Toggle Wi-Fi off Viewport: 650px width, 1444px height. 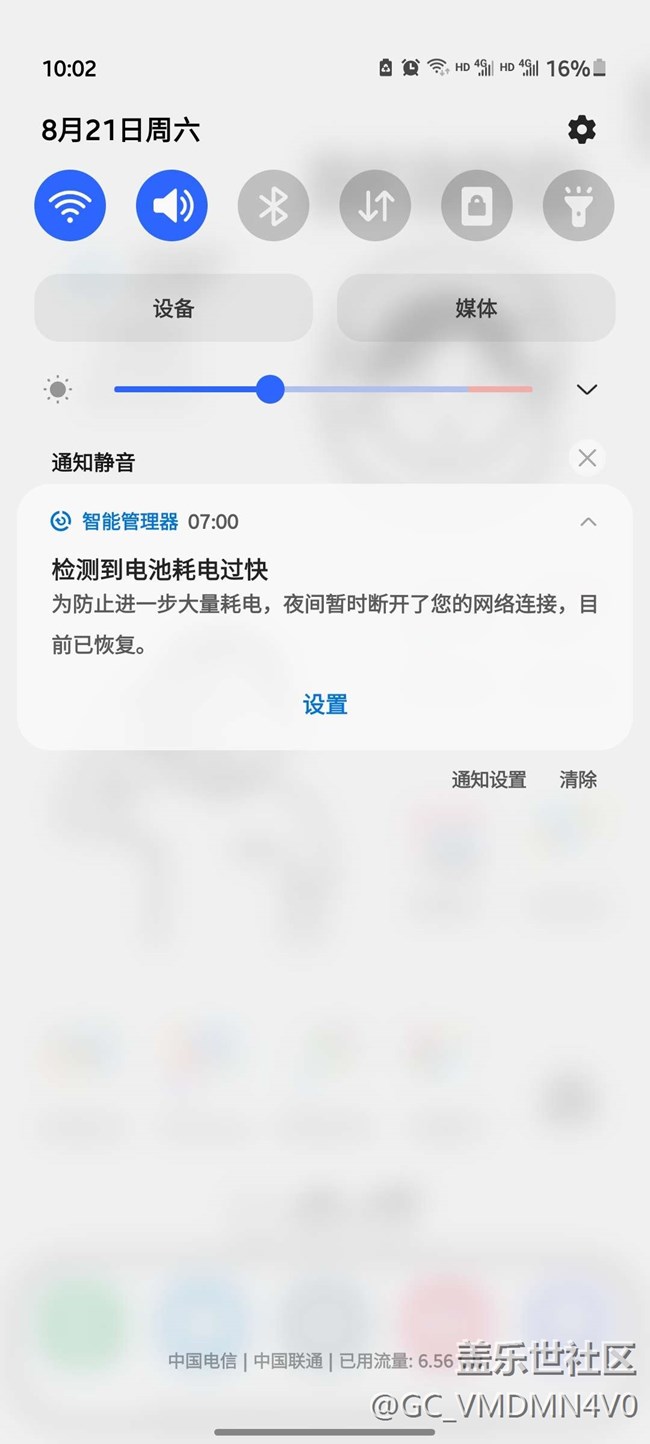[70, 206]
